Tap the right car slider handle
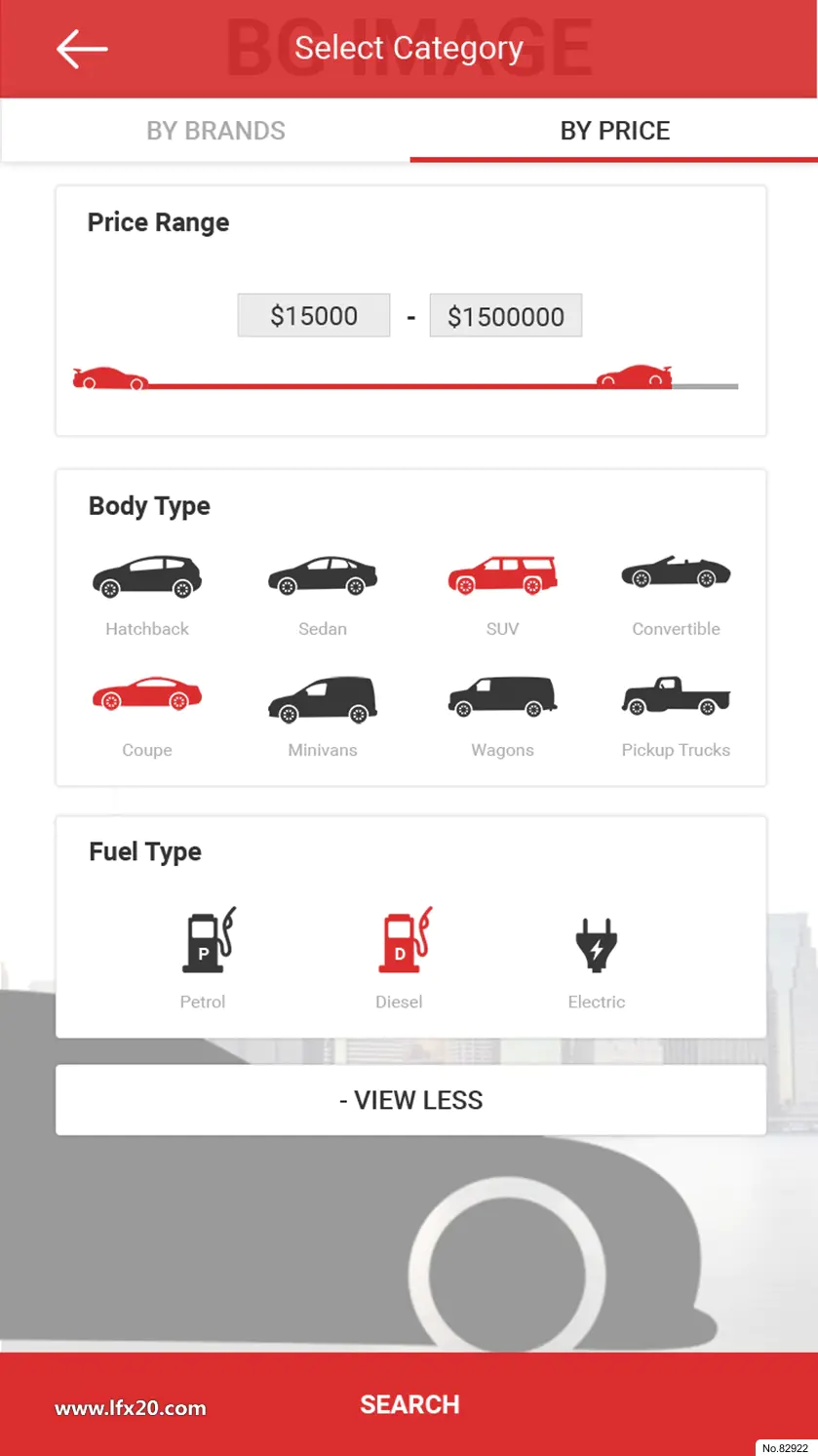The image size is (818, 1456). click(x=635, y=377)
